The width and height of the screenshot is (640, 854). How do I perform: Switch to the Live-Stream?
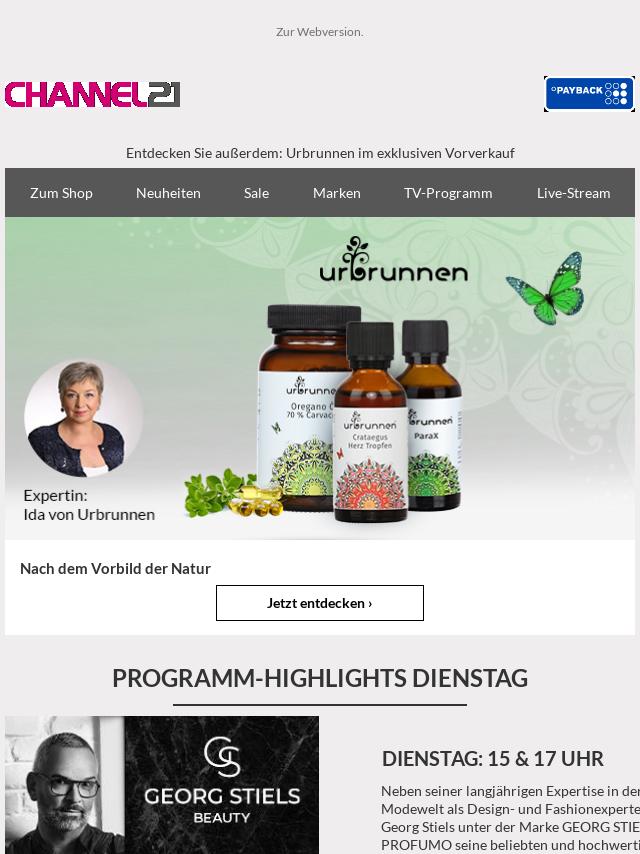[x=573, y=193]
